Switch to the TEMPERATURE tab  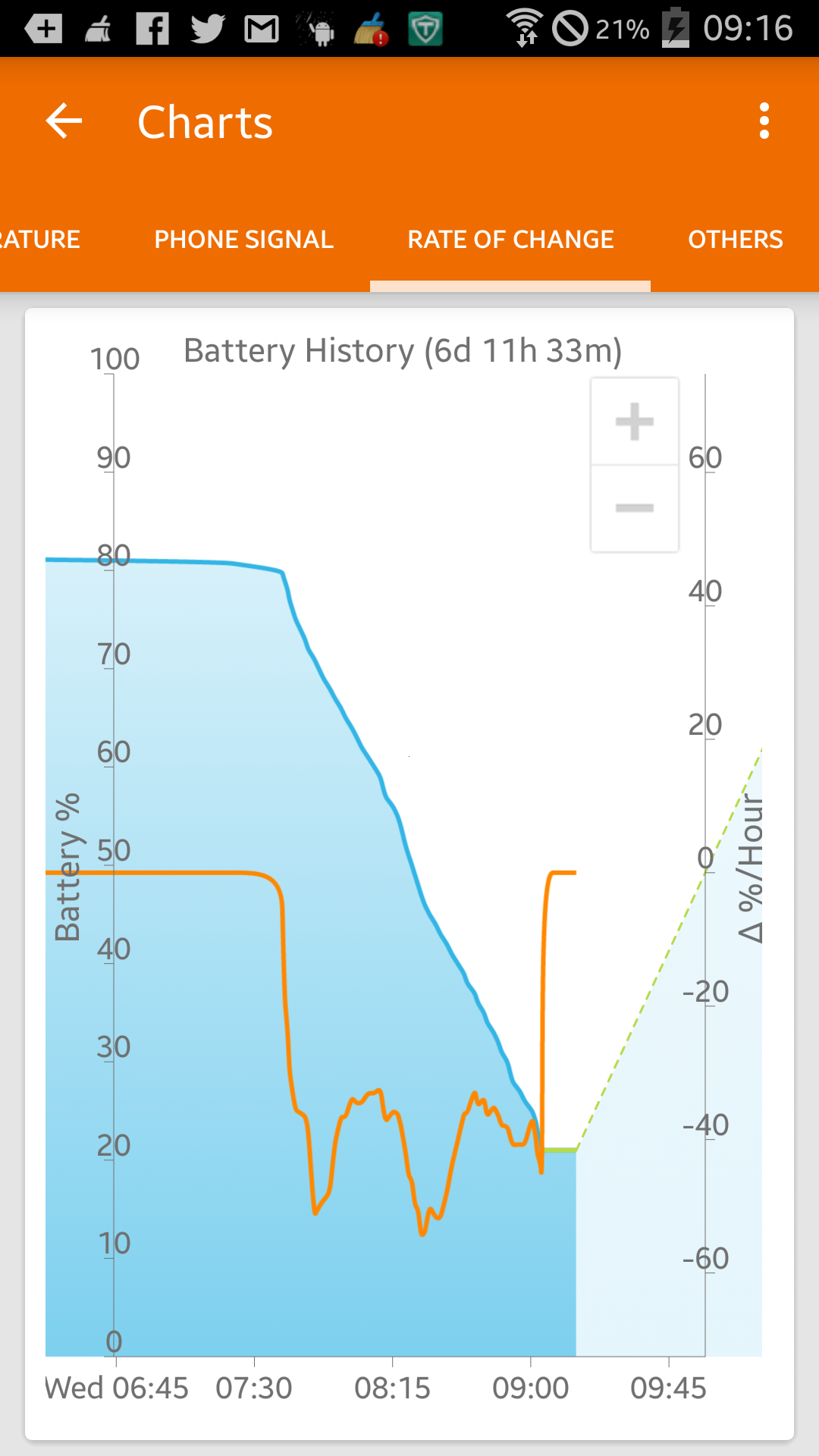pyautogui.click(x=39, y=239)
